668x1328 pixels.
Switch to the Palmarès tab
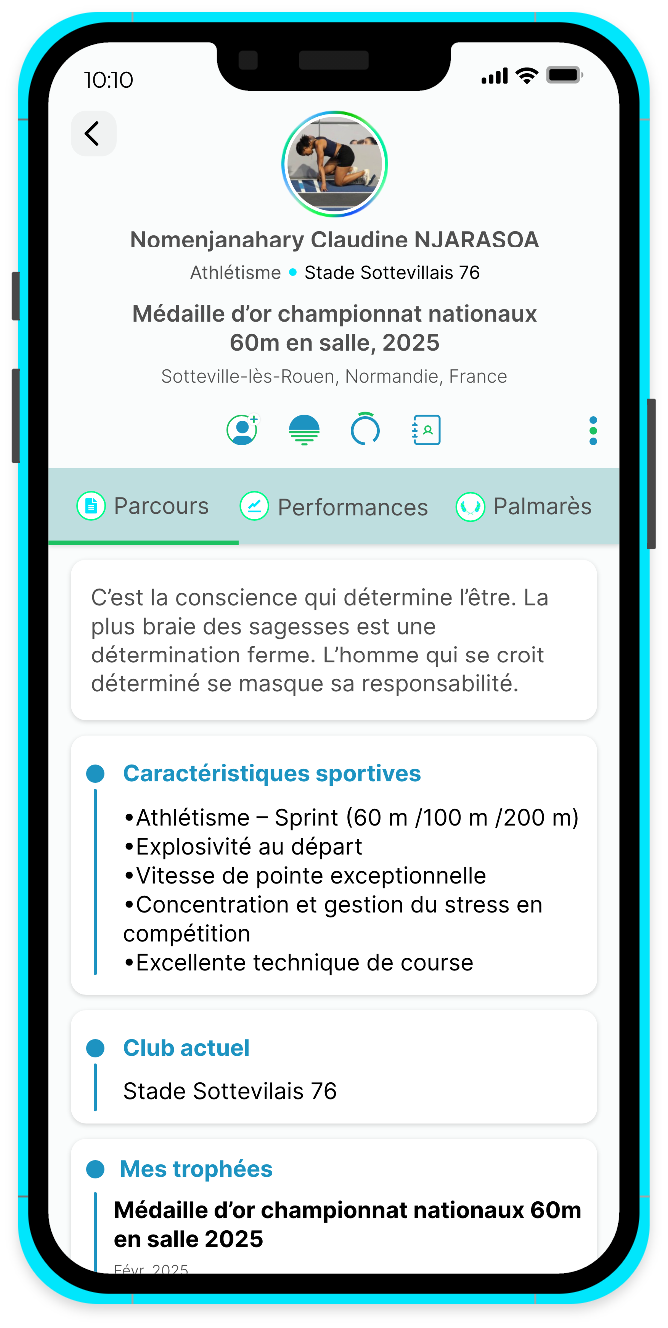(524, 507)
